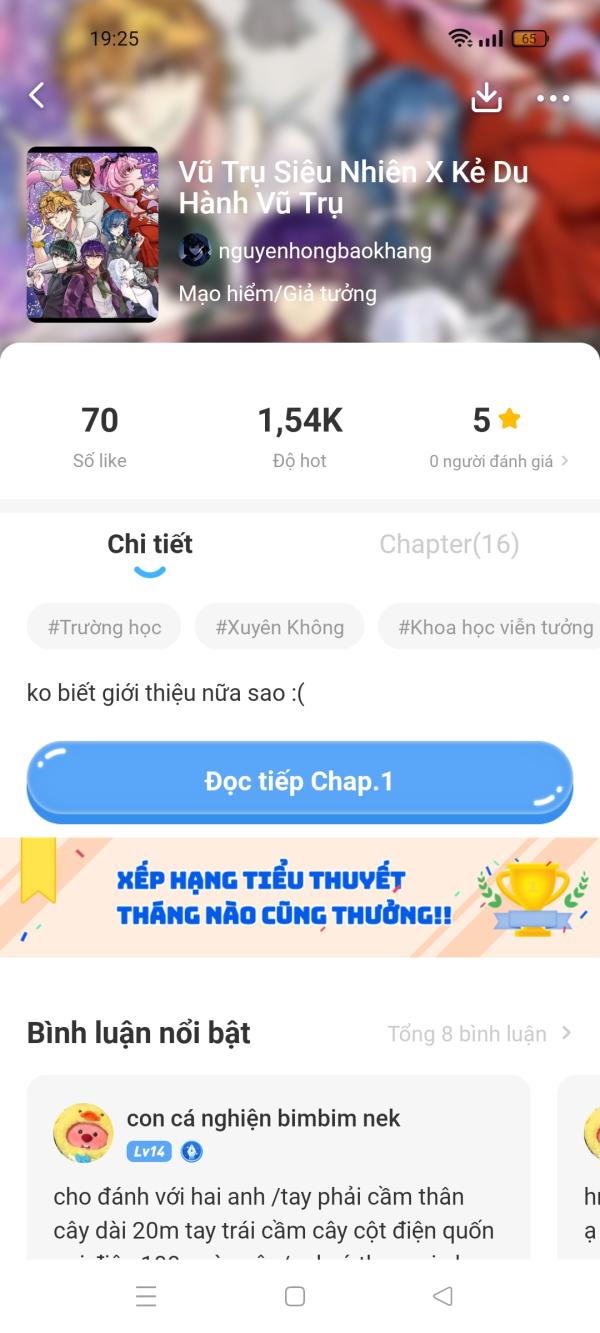Open the three-dot overflow menu
The image size is (600, 1333).
pos(552,98)
